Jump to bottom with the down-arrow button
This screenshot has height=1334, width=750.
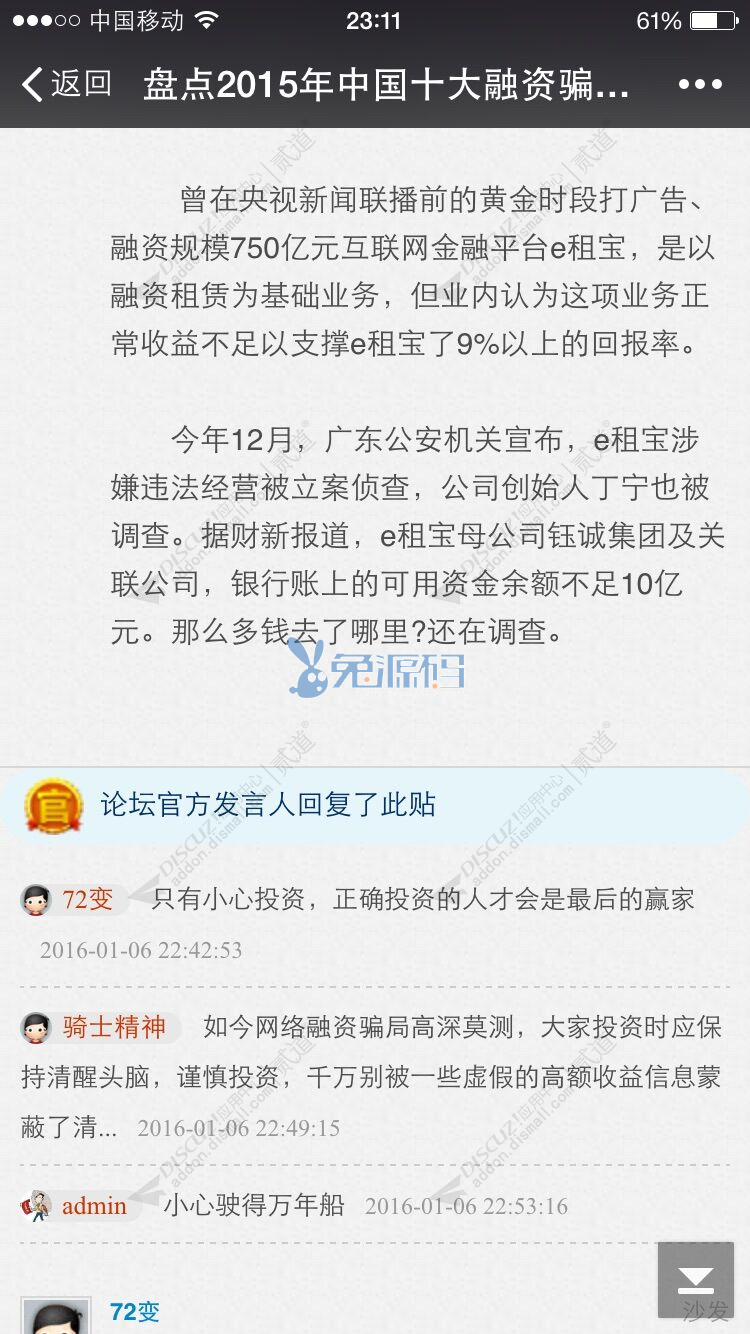coord(696,1279)
